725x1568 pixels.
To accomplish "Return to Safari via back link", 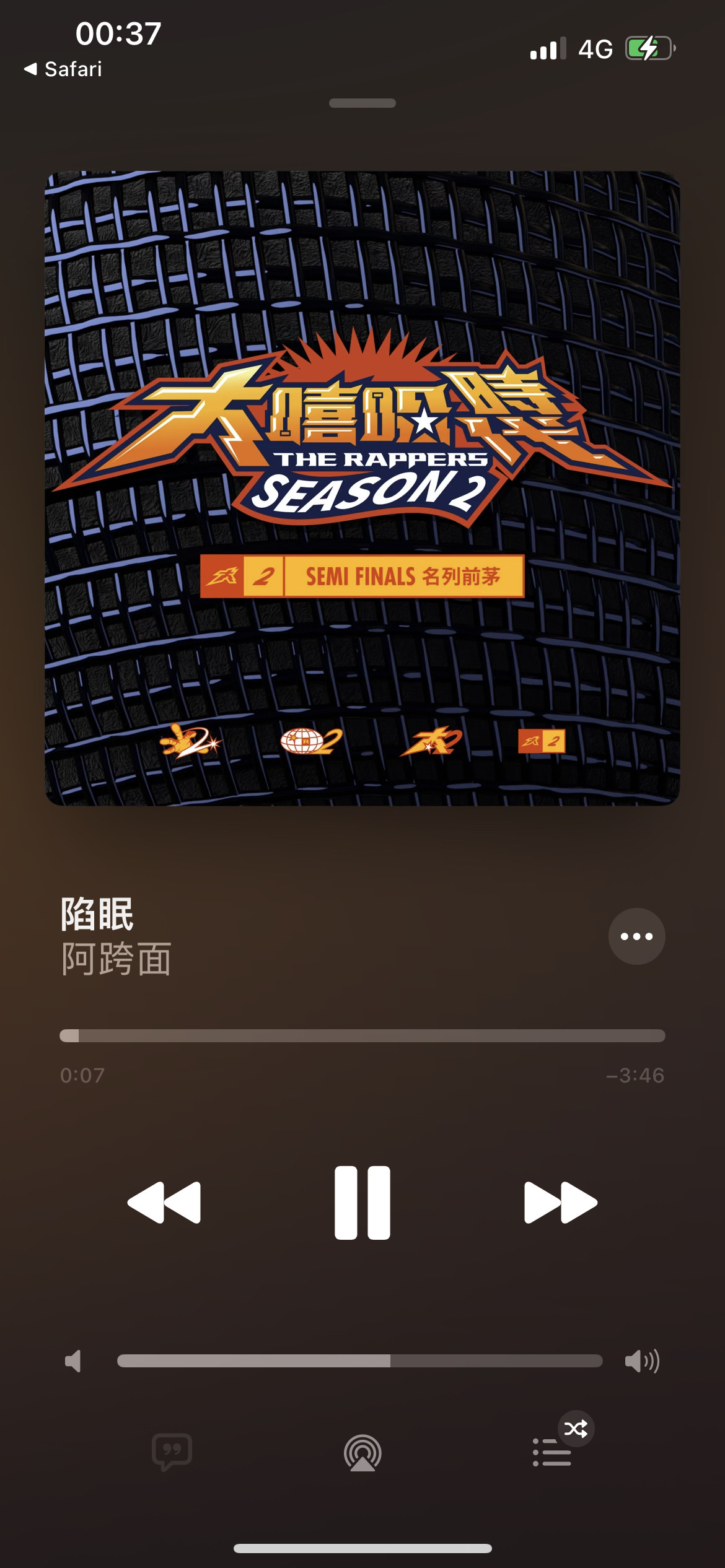I will click(63, 69).
